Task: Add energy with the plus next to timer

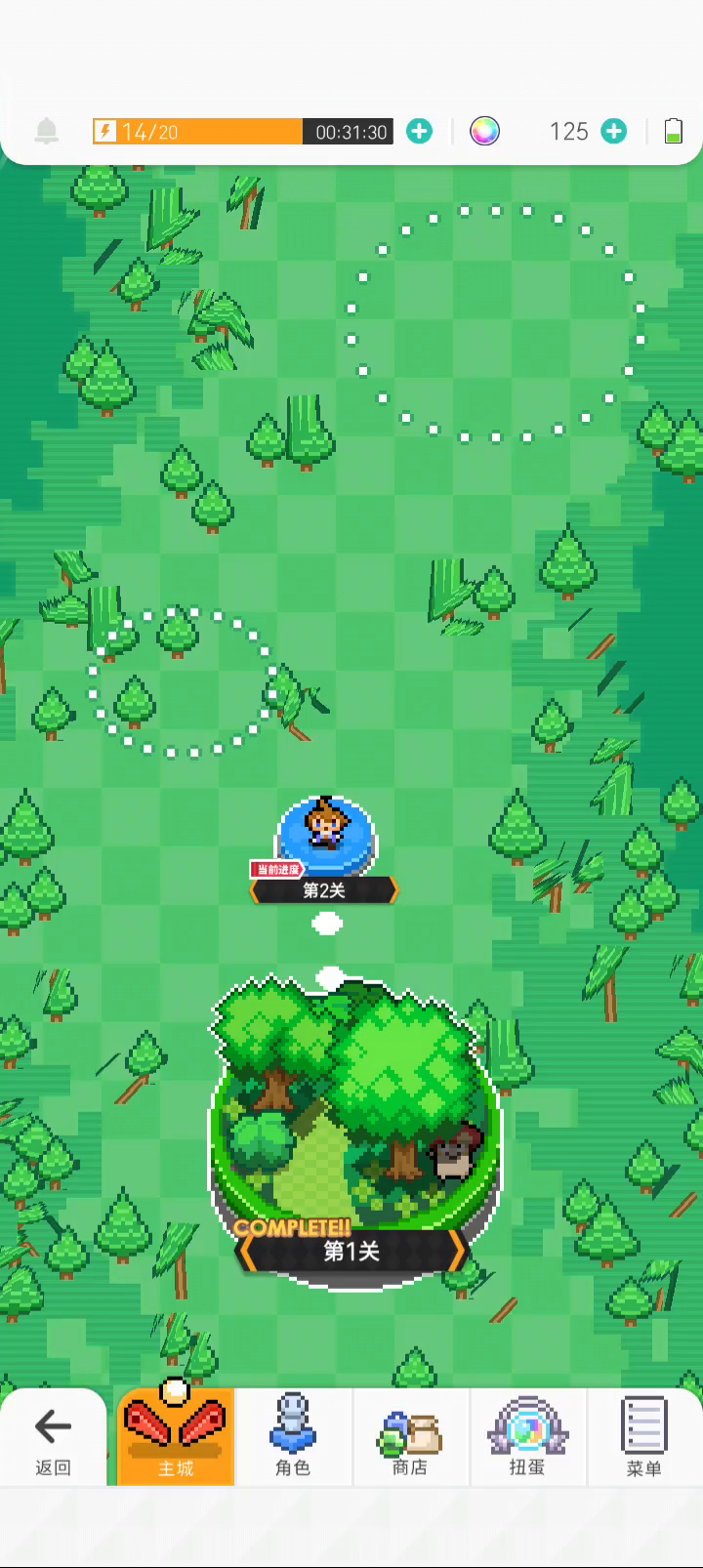Action: click(420, 131)
